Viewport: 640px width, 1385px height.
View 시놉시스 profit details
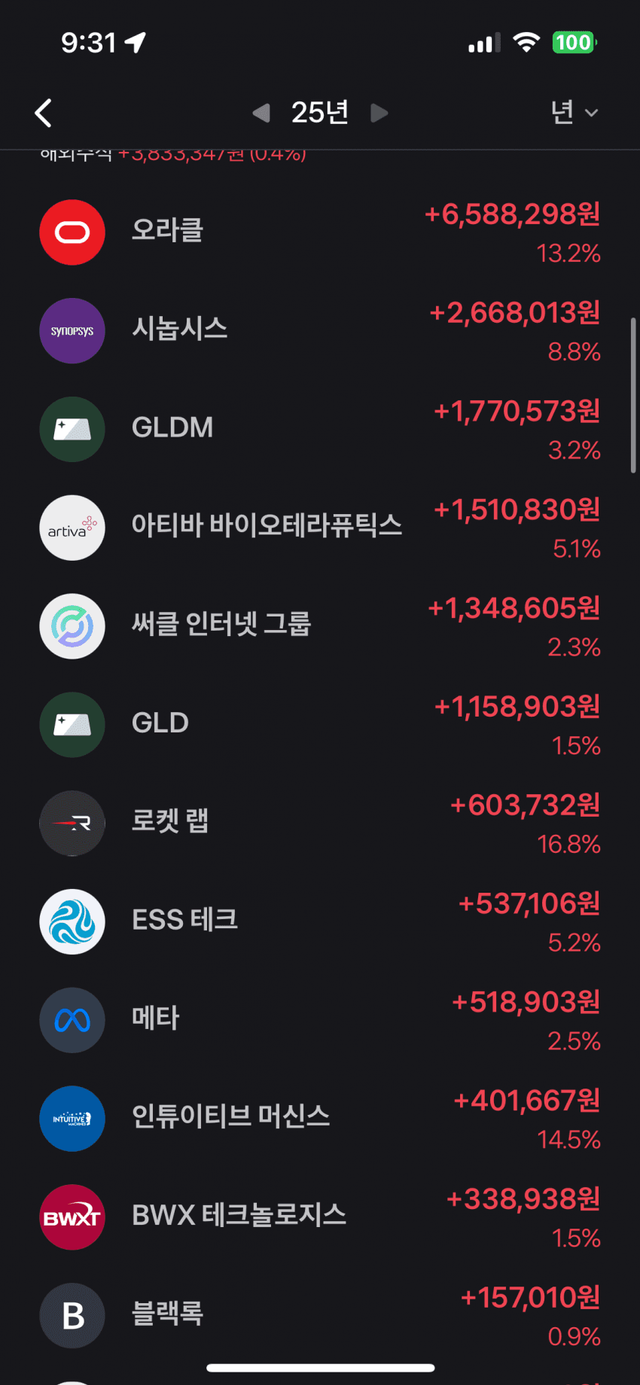320,330
